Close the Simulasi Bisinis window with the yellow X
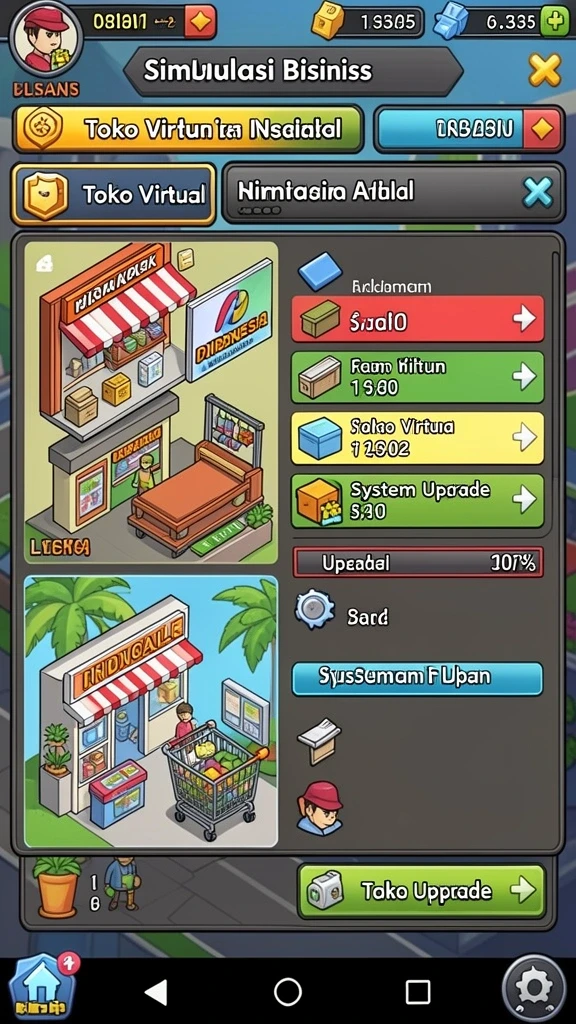The width and height of the screenshot is (576, 1024). [x=545, y=71]
